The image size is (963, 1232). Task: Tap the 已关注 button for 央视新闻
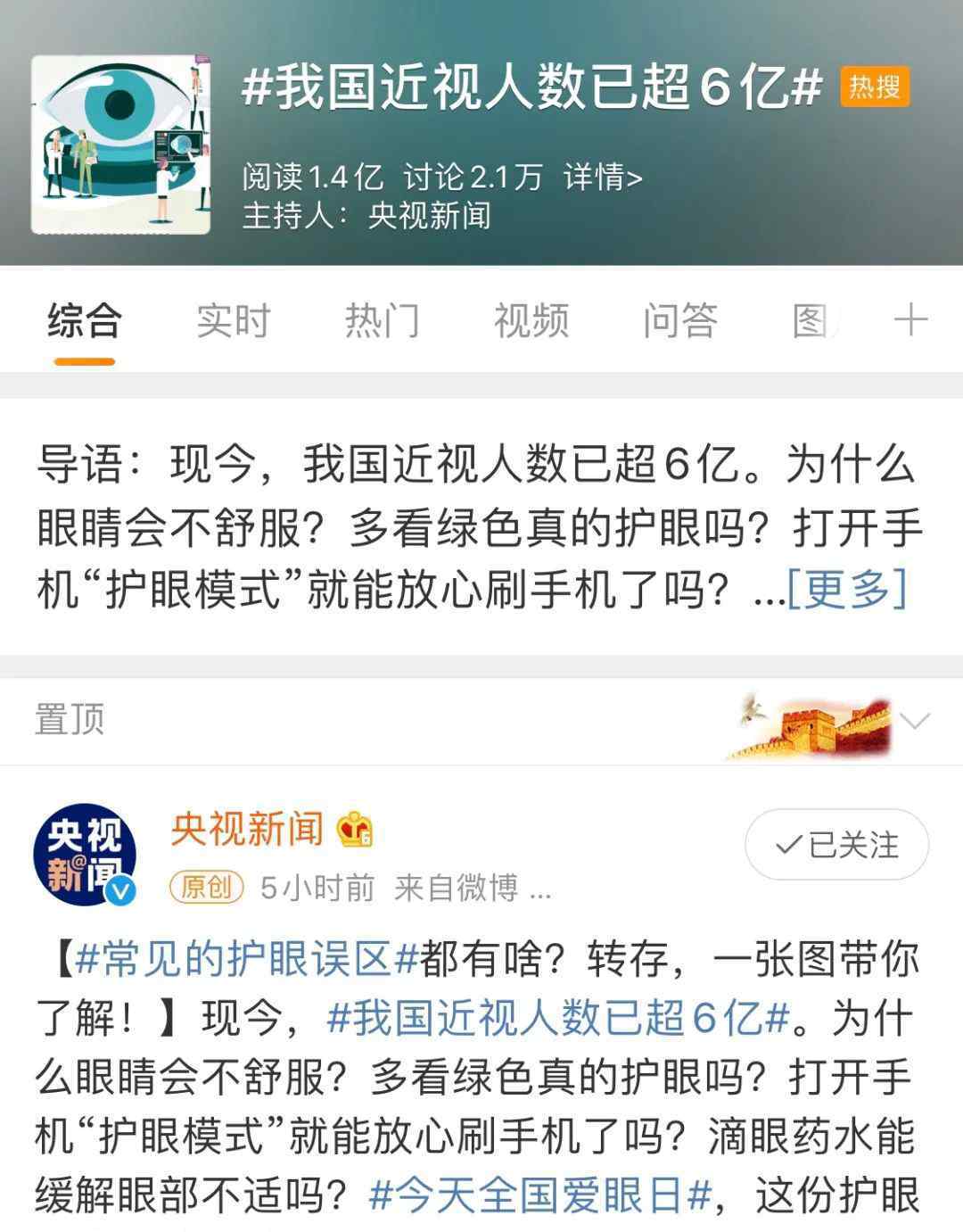pos(836,844)
